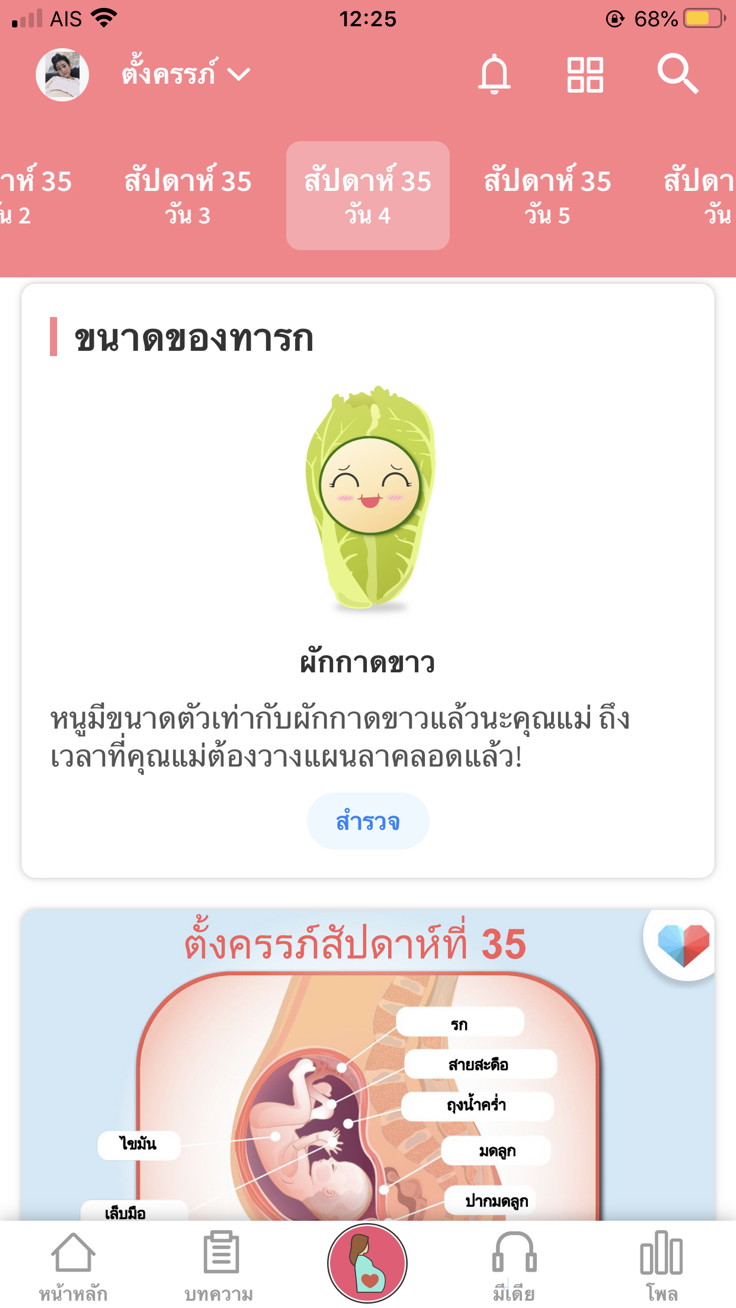Select สัปดาห์ 35 วัน 3
Image resolution: width=736 pixels, height=1308 pixels.
(x=188, y=196)
